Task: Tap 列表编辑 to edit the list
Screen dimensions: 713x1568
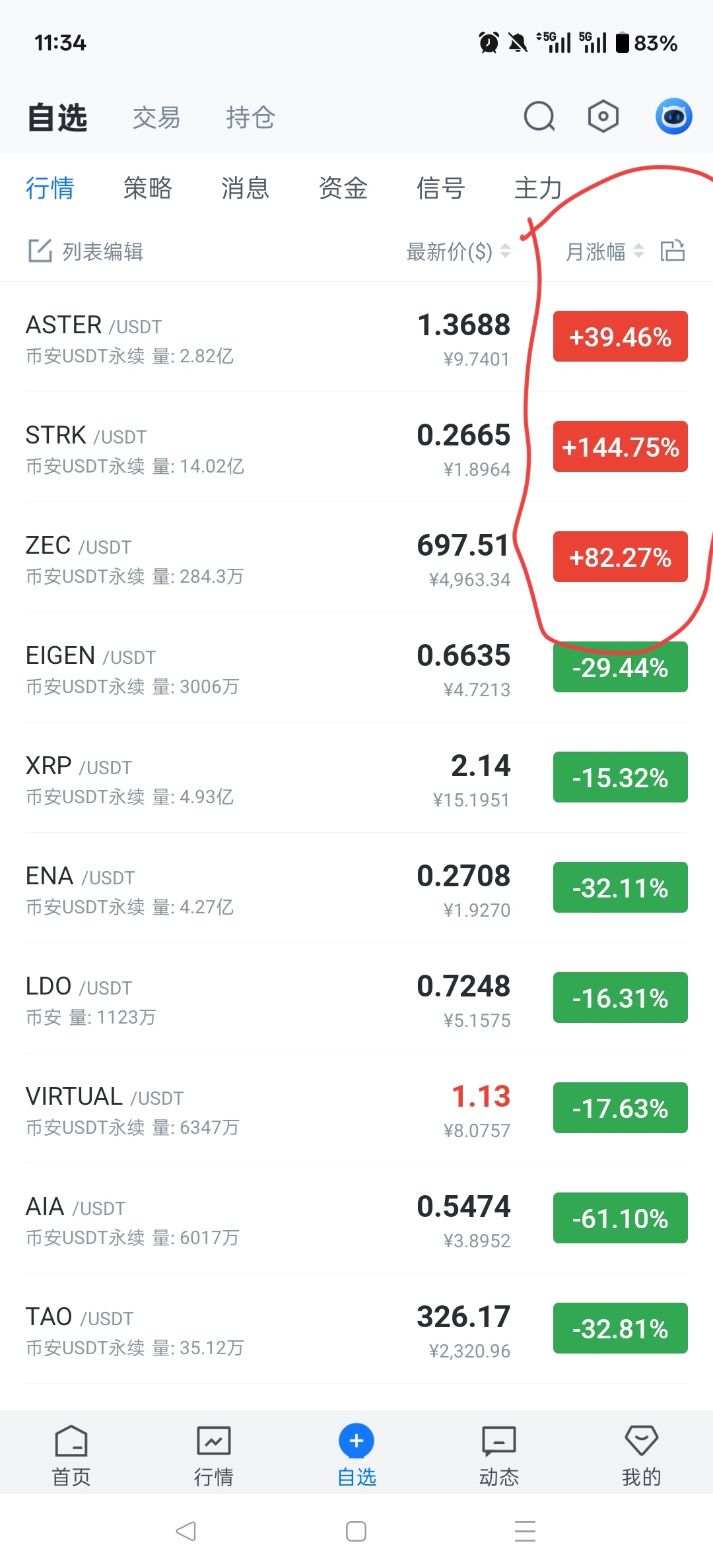Action: point(86,251)
